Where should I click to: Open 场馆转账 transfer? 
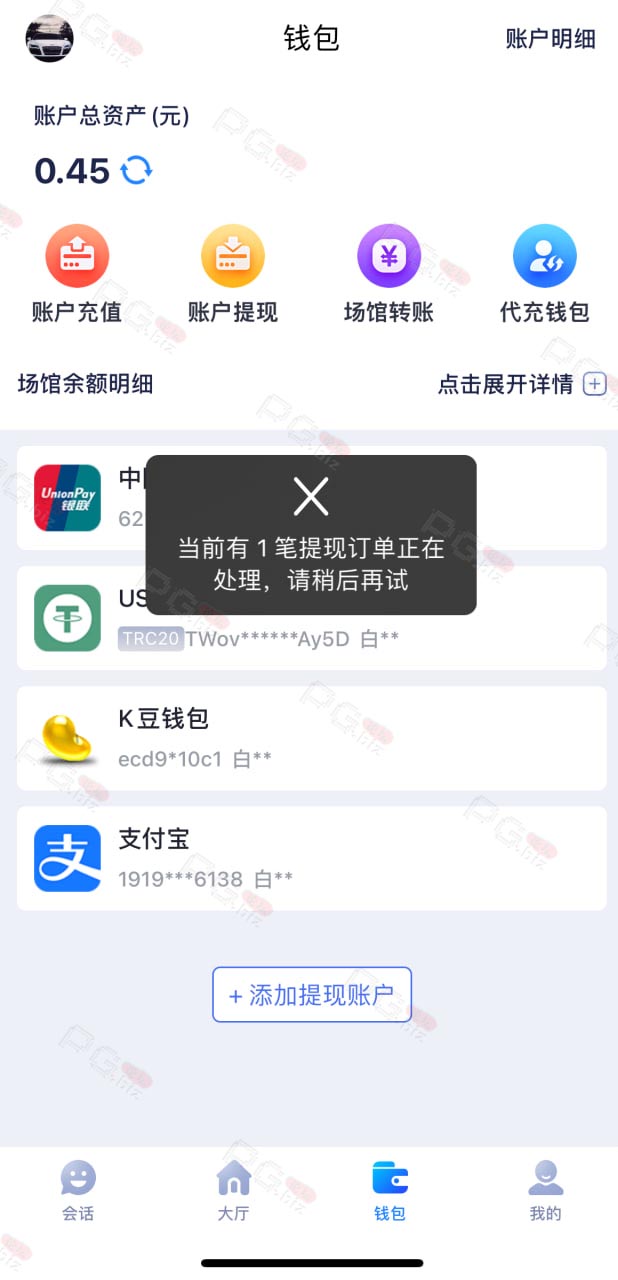coord(389,274)
